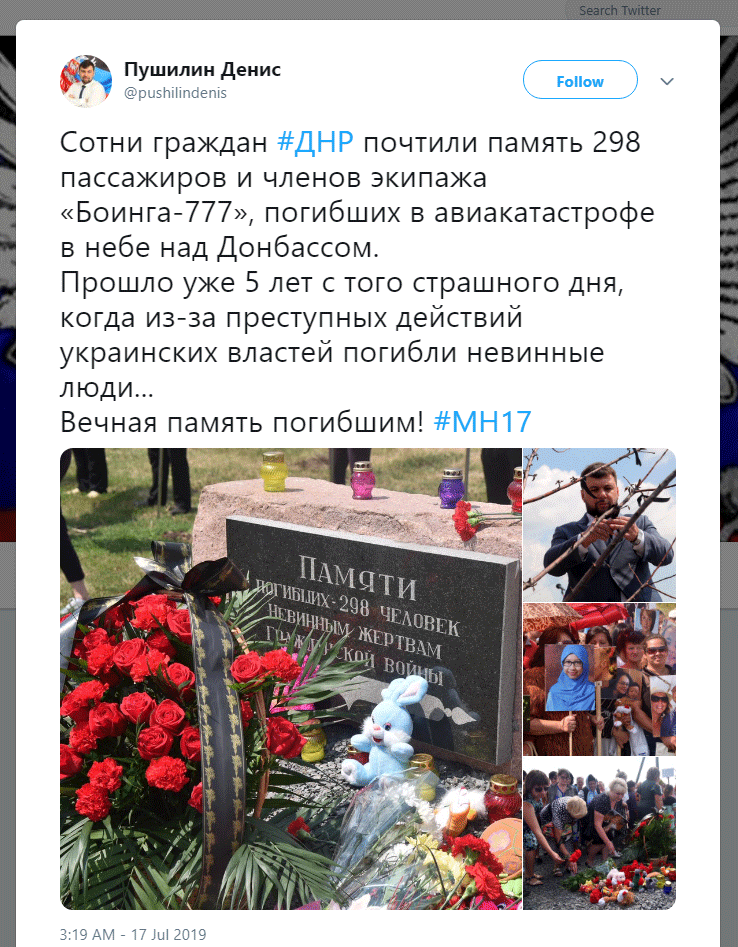Open photo of people laying flowers
The height and width of the screenshot is (947, 738).
tap(599, 836)
